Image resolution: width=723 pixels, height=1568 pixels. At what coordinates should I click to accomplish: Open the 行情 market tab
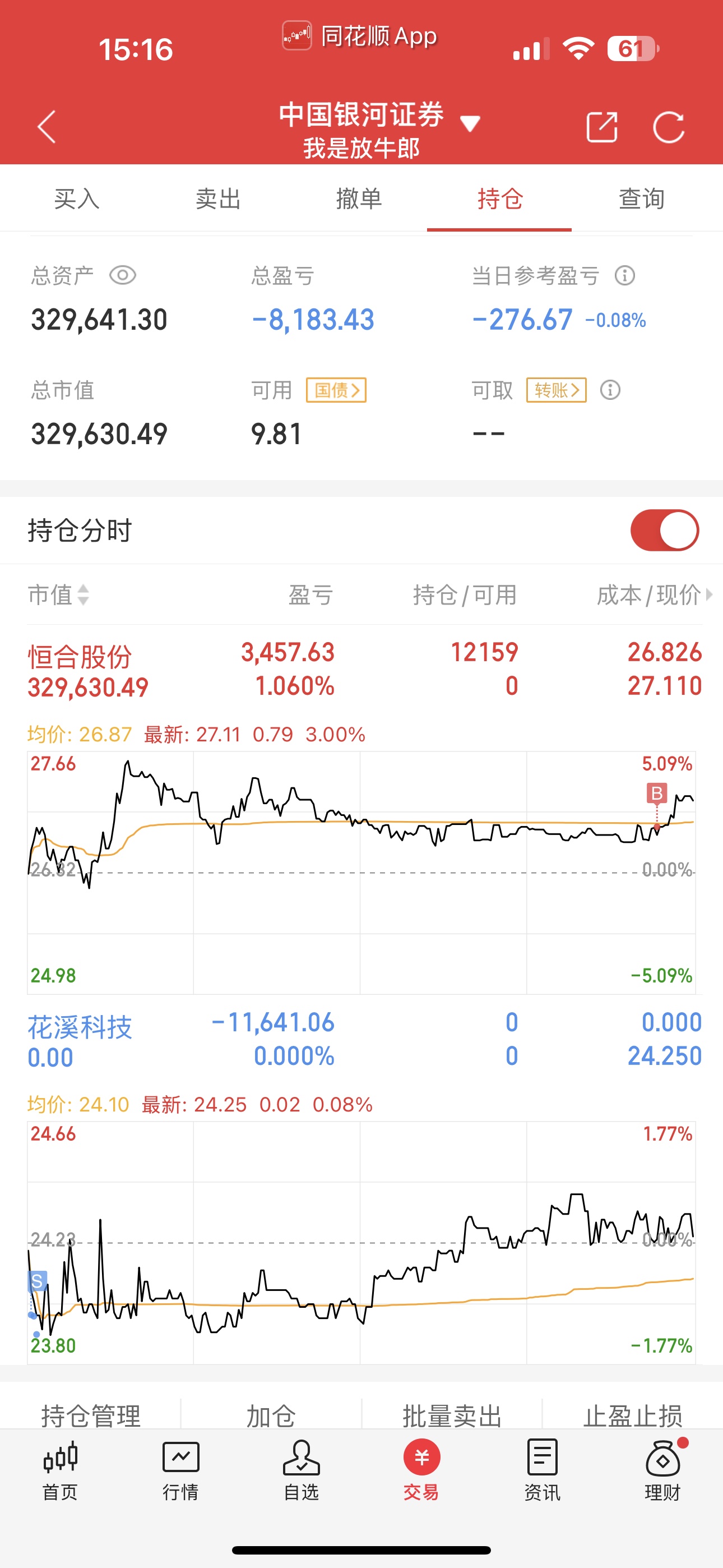[180, 1469]
